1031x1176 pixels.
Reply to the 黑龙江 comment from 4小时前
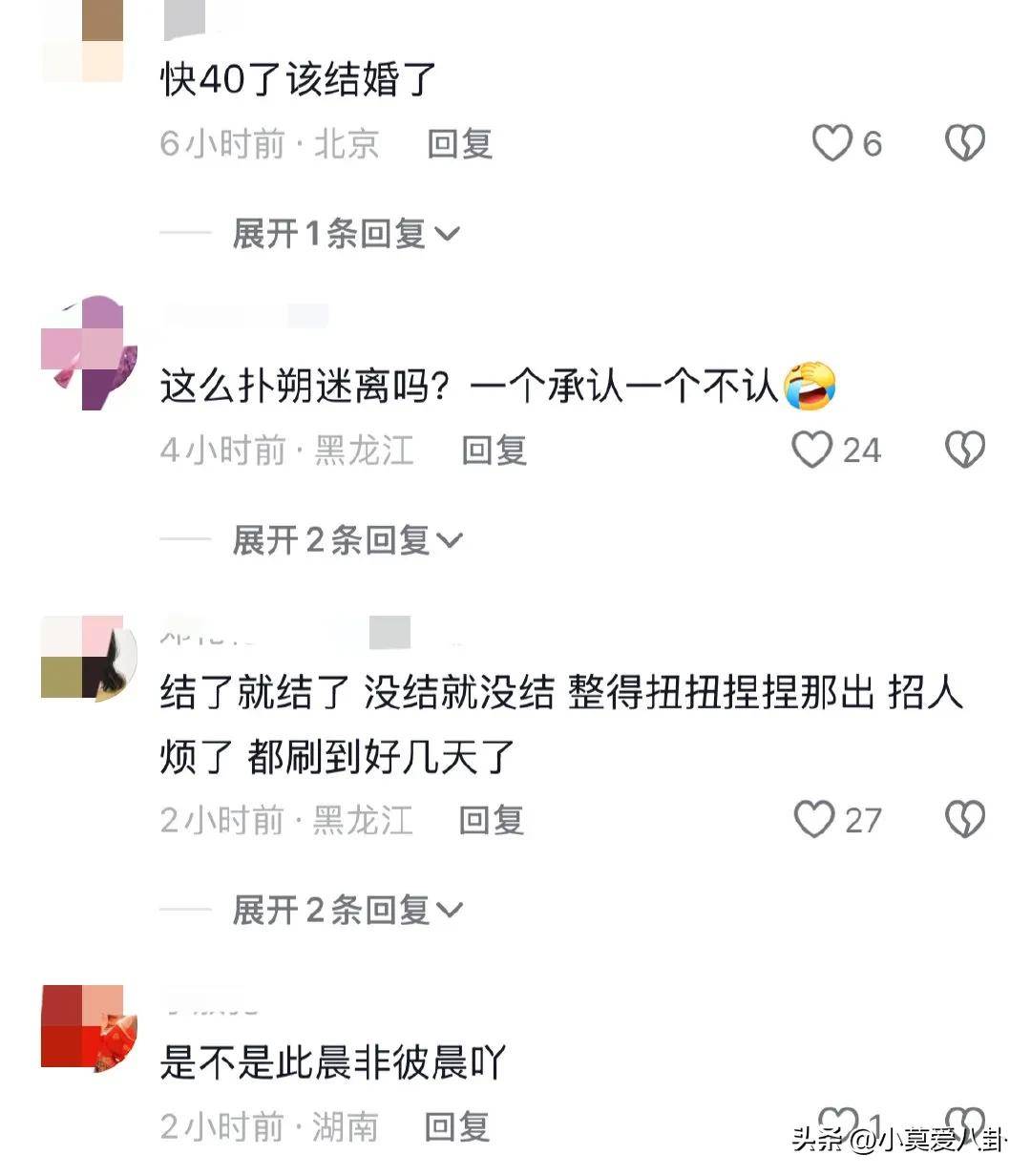pyautogui.click(x=494, y=451)
